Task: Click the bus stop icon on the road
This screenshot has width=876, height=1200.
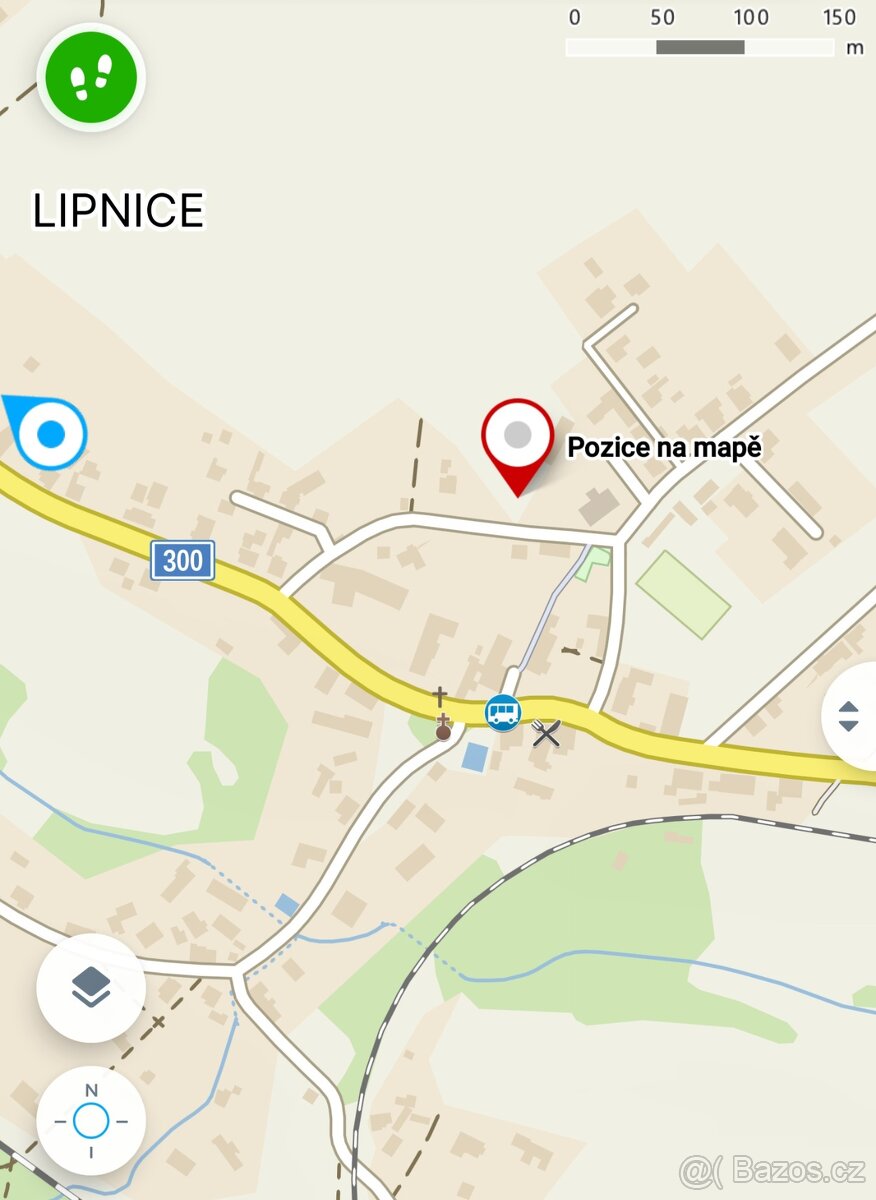Action: pyautogui.click(x=502, y=714)
